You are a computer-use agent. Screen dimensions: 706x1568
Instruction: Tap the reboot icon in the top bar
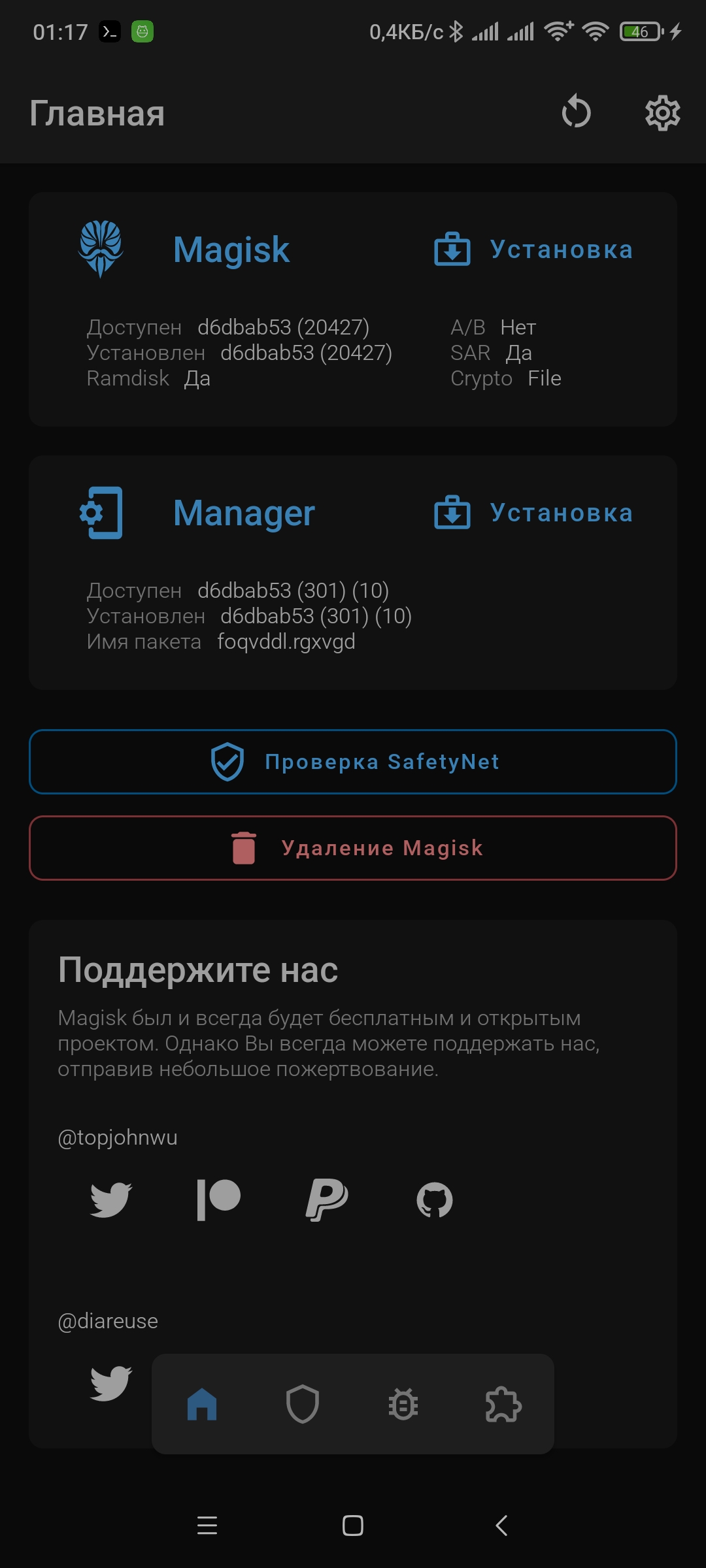(x=576, y=112)
